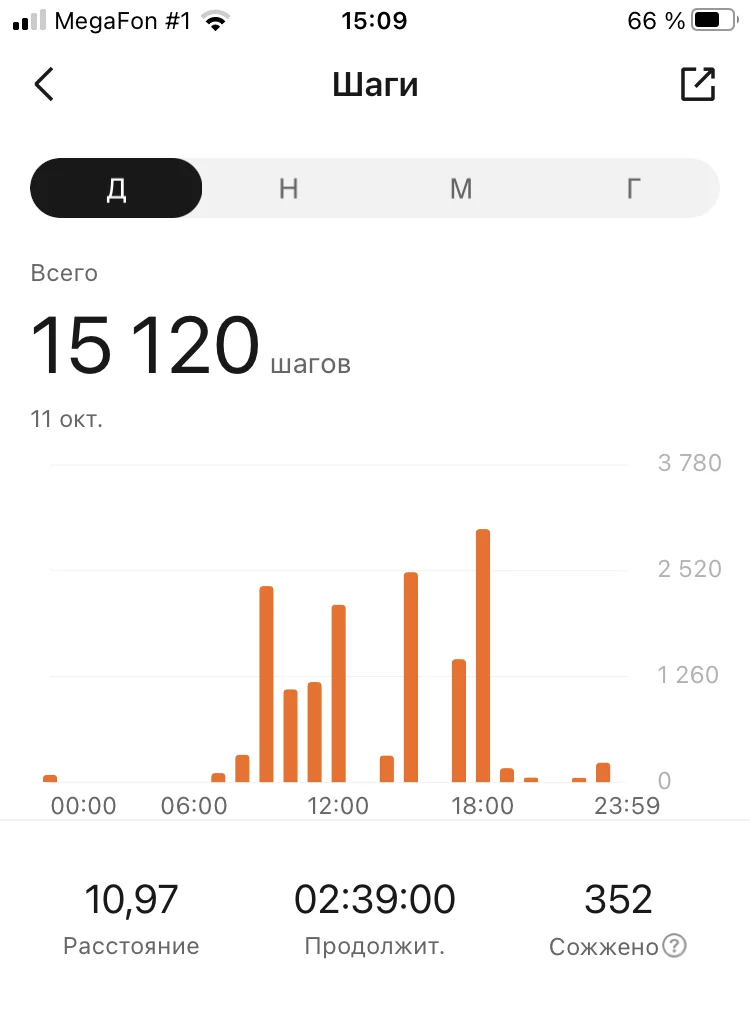
Task: Select the Д day view
Action: pyautogui.click(x=117, y=188)
